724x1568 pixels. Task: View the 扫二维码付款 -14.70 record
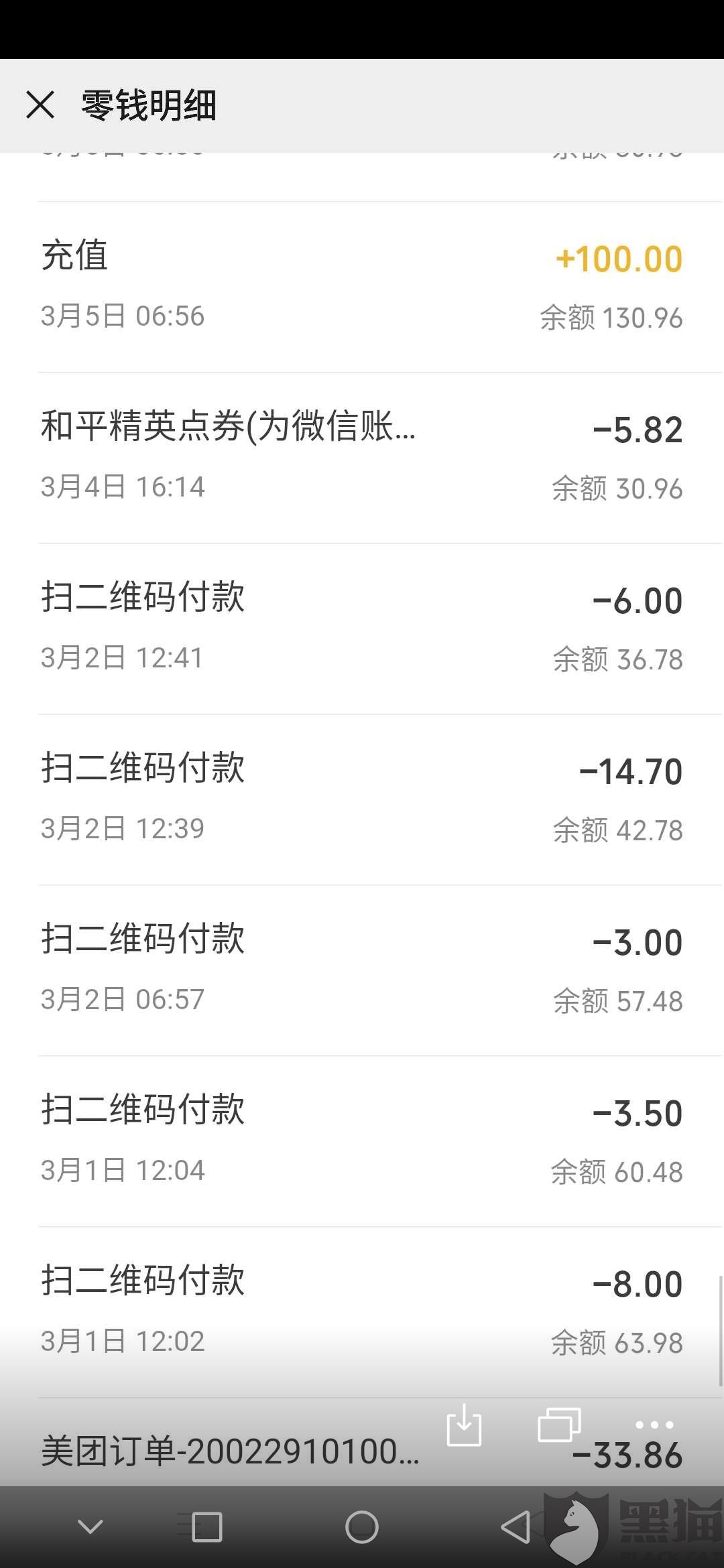362,799
